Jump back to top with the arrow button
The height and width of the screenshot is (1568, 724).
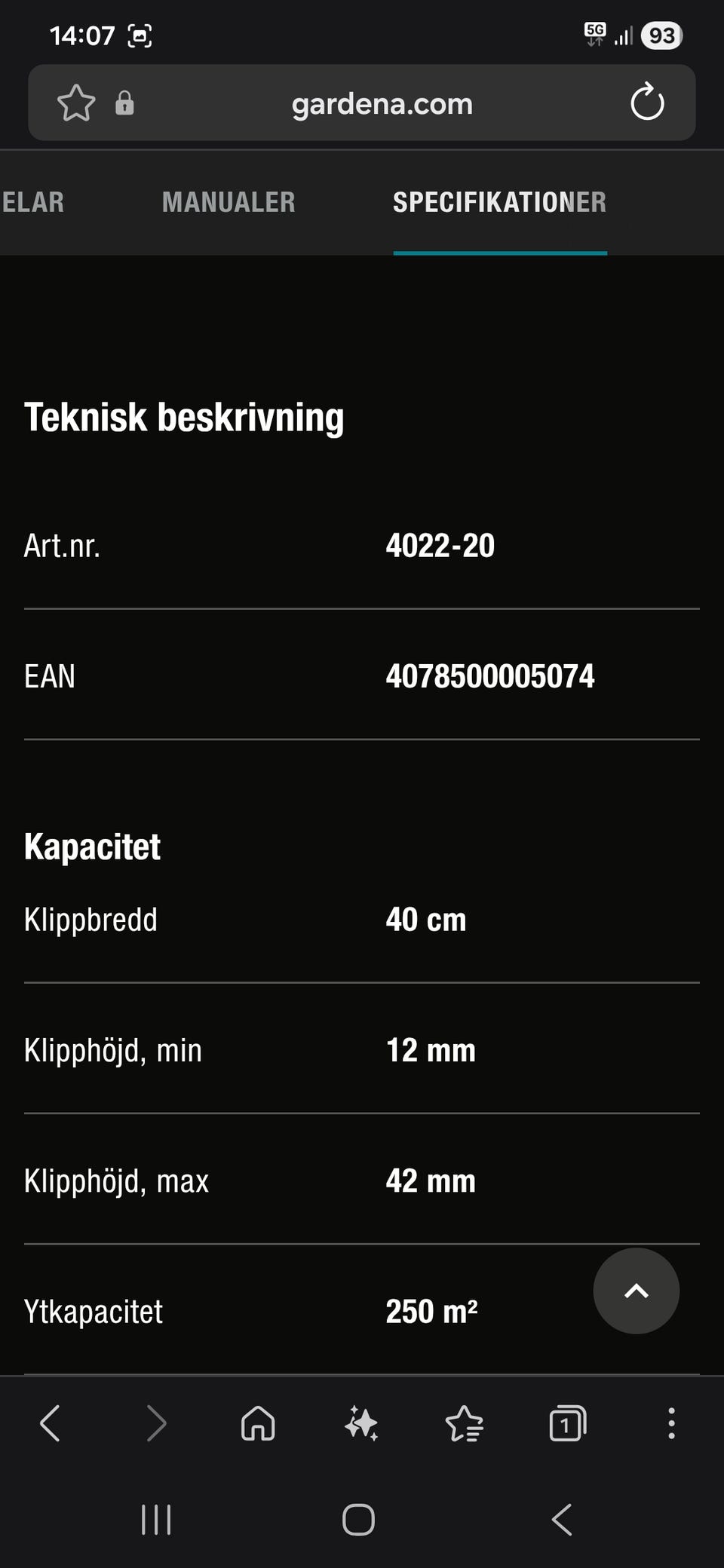point(636,1291)
